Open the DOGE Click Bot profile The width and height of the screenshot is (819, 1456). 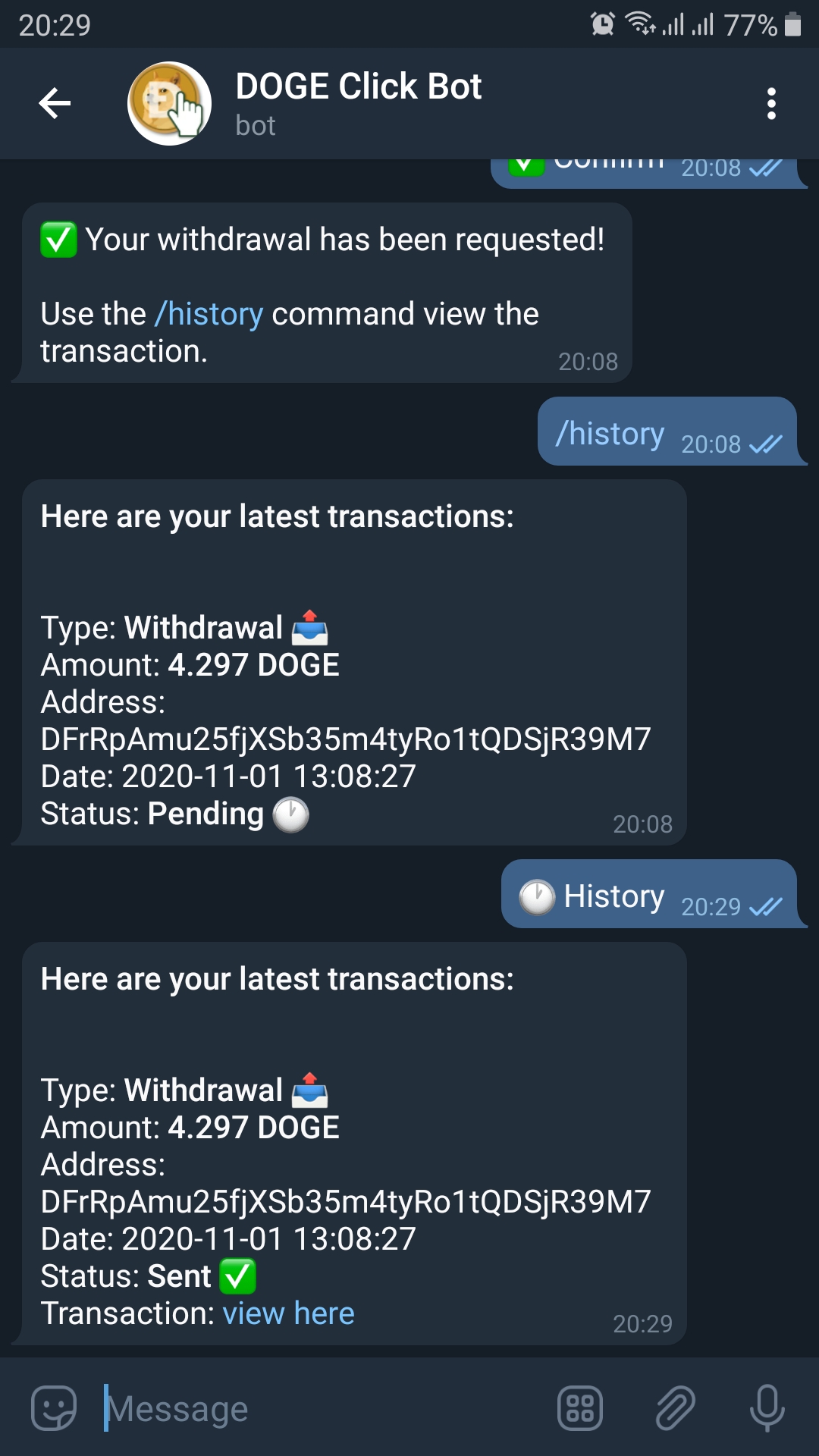(358, 103)
